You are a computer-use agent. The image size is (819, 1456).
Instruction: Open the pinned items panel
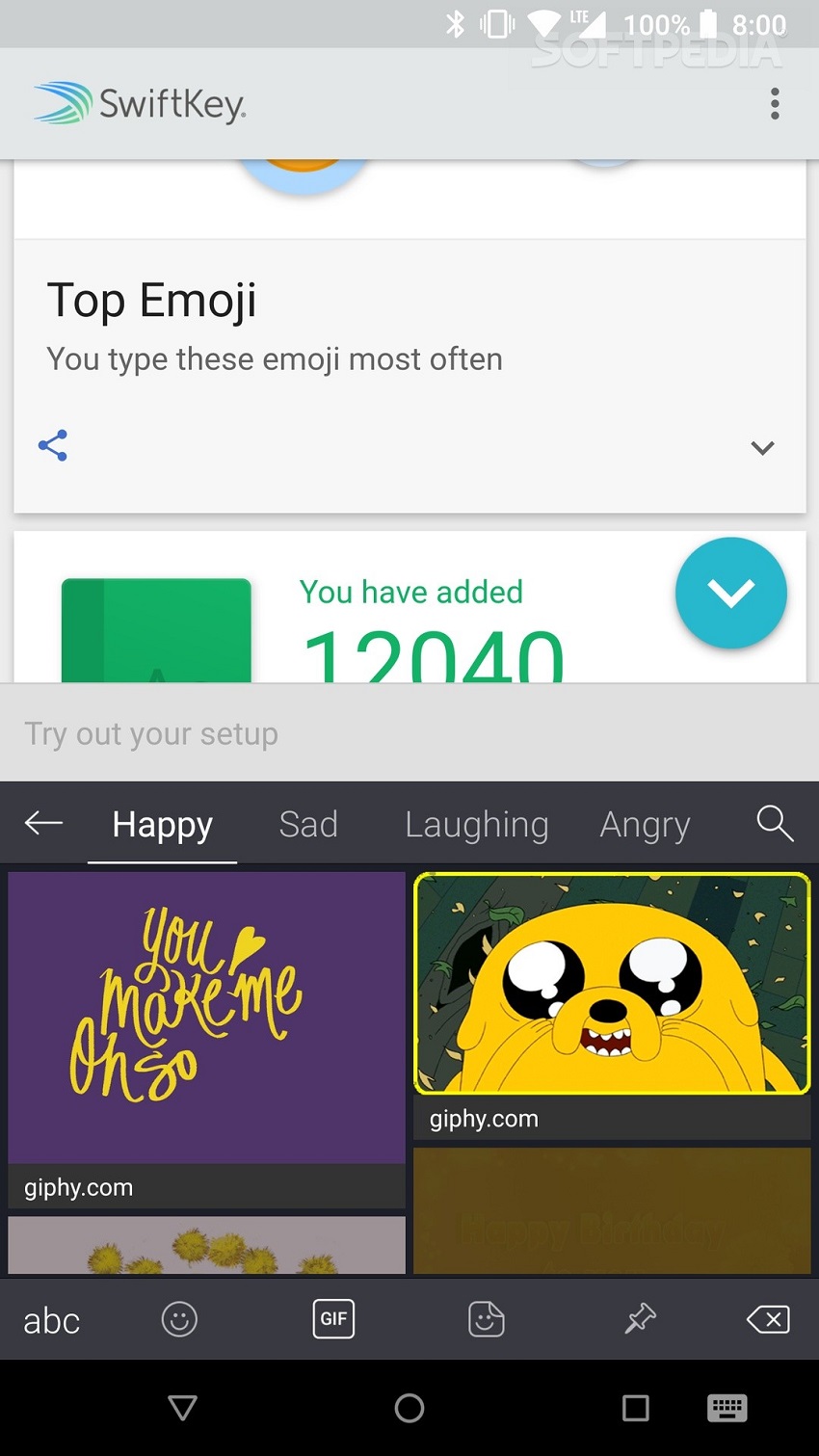pyautogui.click(x=640, y=1319)
